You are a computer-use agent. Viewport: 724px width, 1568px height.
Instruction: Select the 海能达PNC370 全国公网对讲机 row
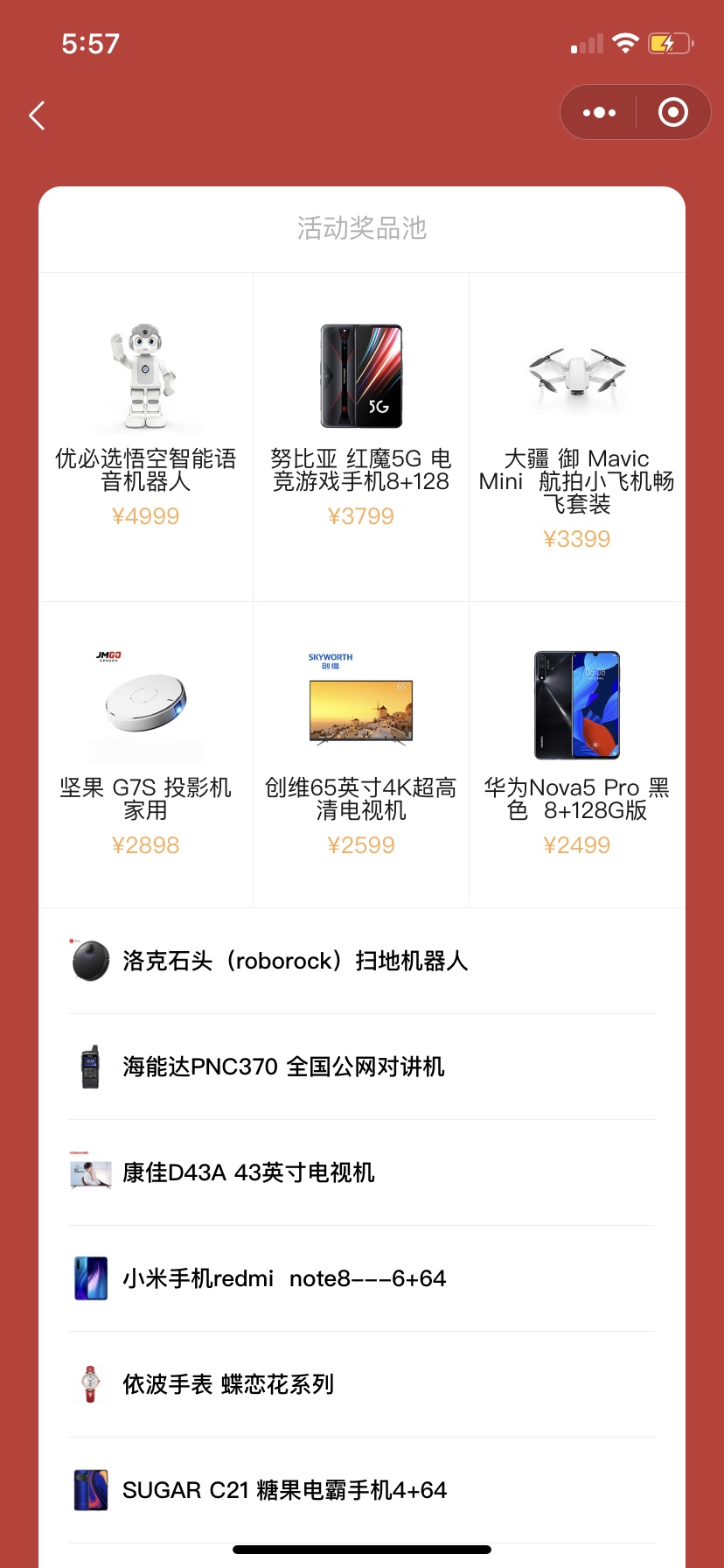361,1067
